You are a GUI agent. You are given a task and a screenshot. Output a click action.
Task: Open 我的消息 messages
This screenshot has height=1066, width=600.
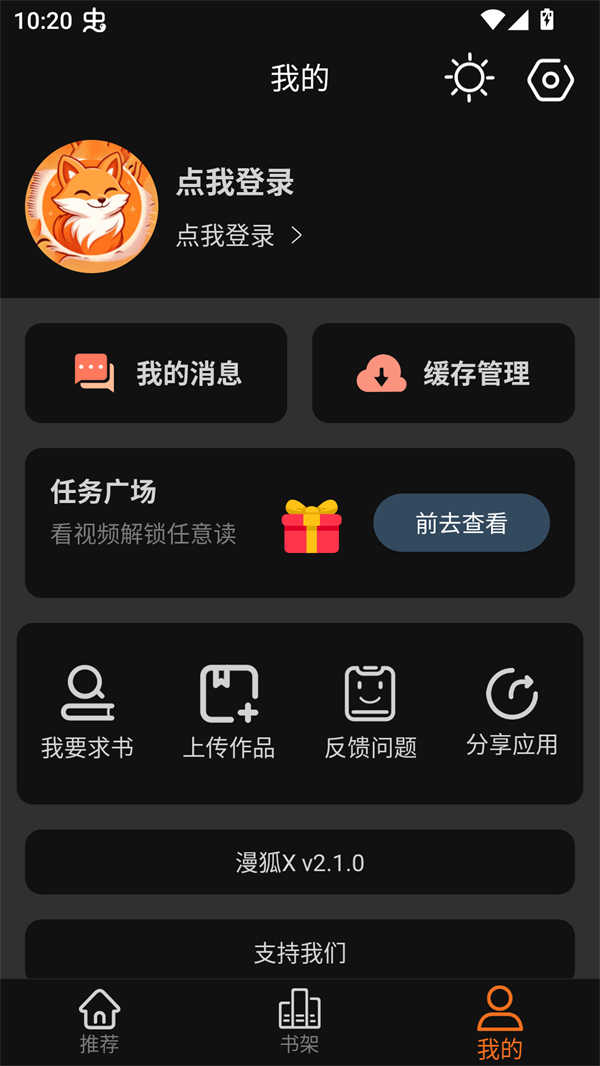point(156,373)
